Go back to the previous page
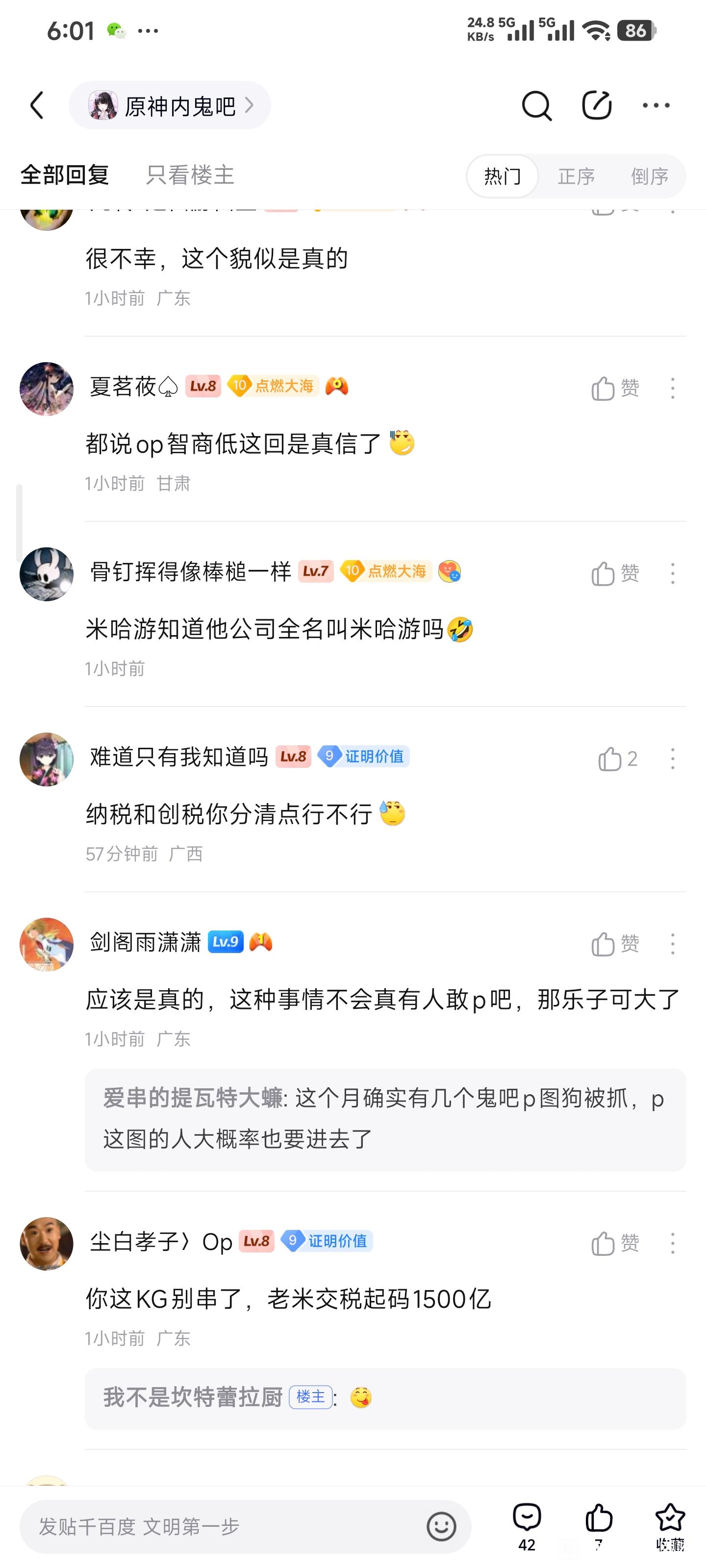Viewport: 706px width, 1568px height. tap(38, 105)
